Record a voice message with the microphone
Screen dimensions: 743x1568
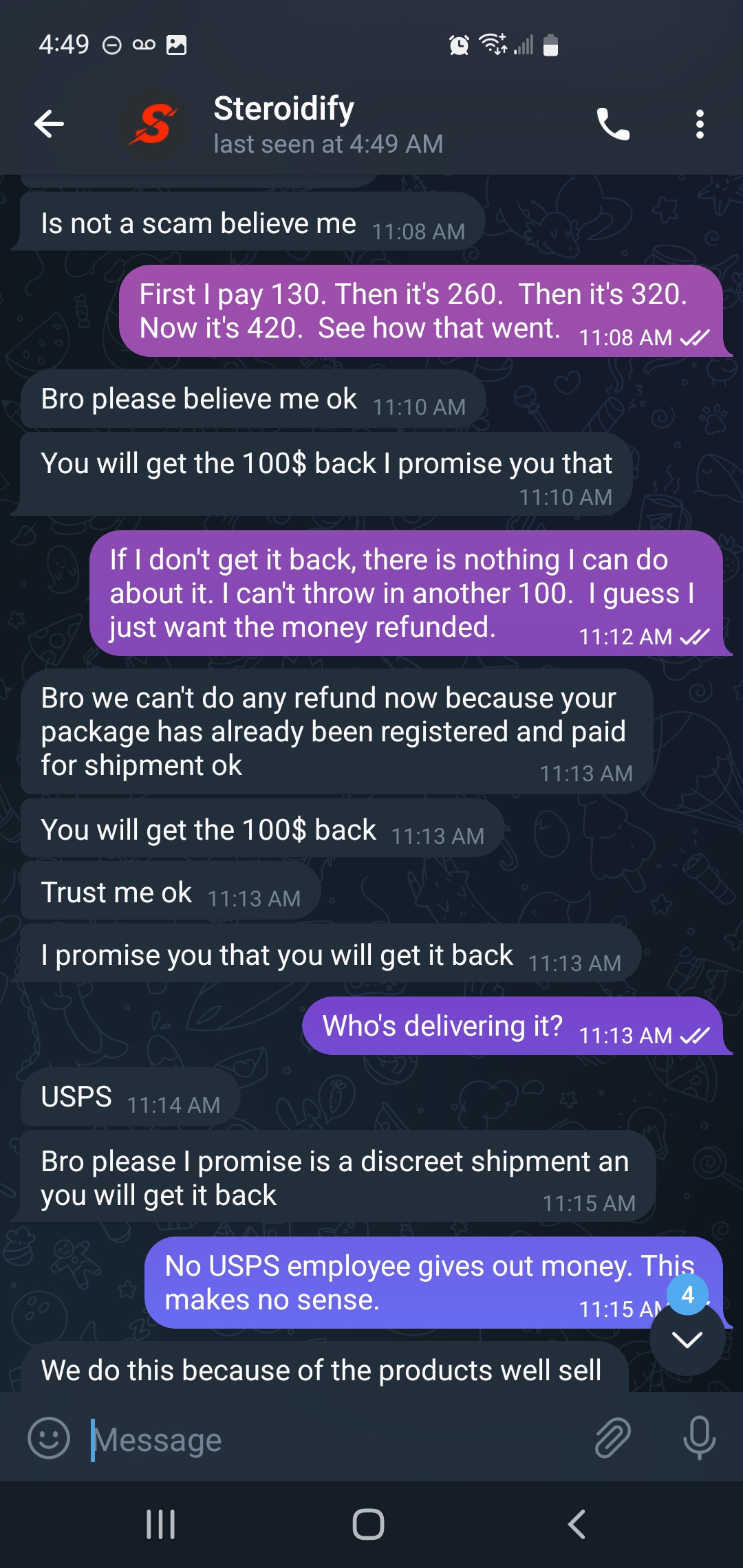click(x=699, y=1438)
